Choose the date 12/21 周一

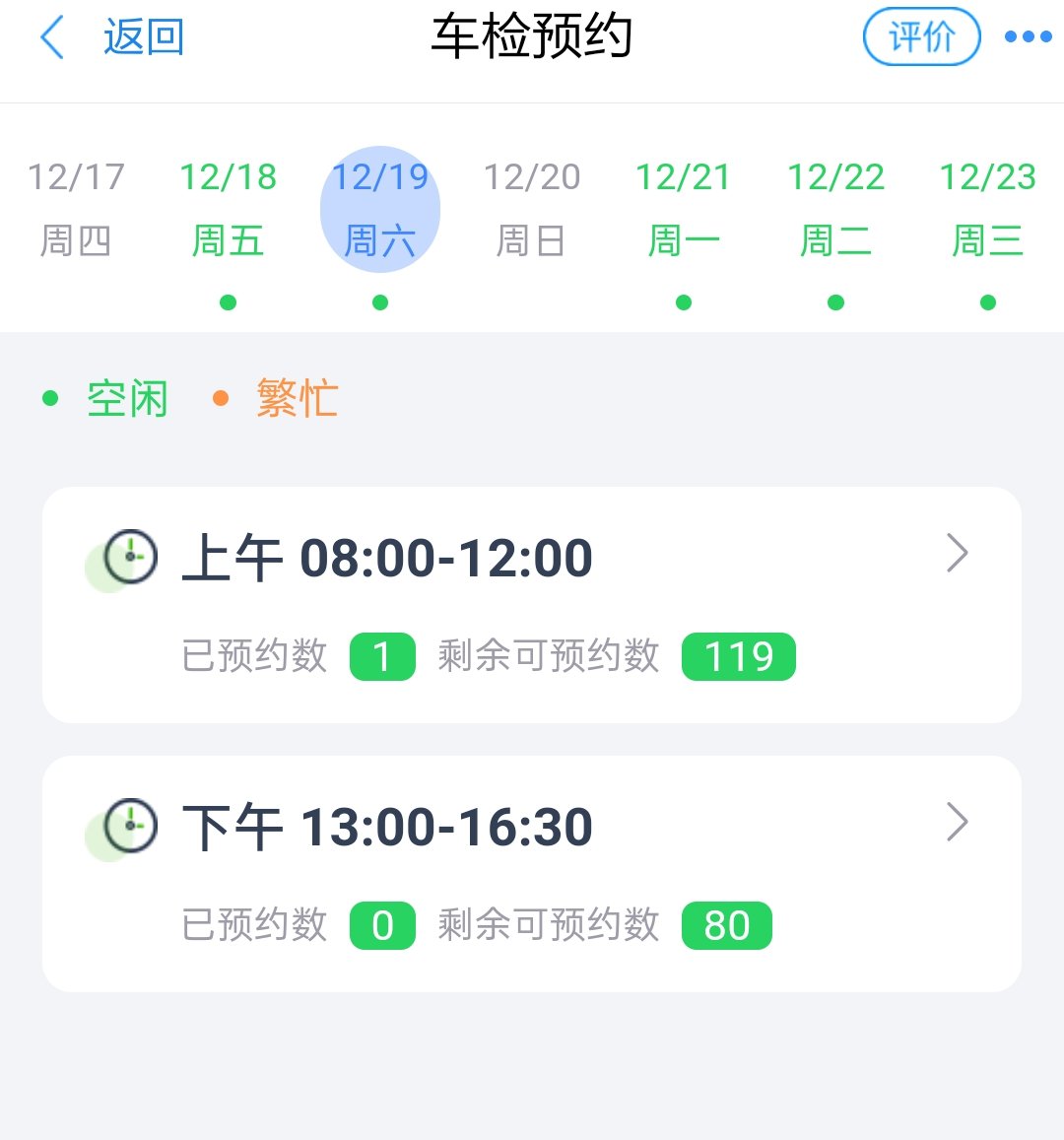click(684, 209)
